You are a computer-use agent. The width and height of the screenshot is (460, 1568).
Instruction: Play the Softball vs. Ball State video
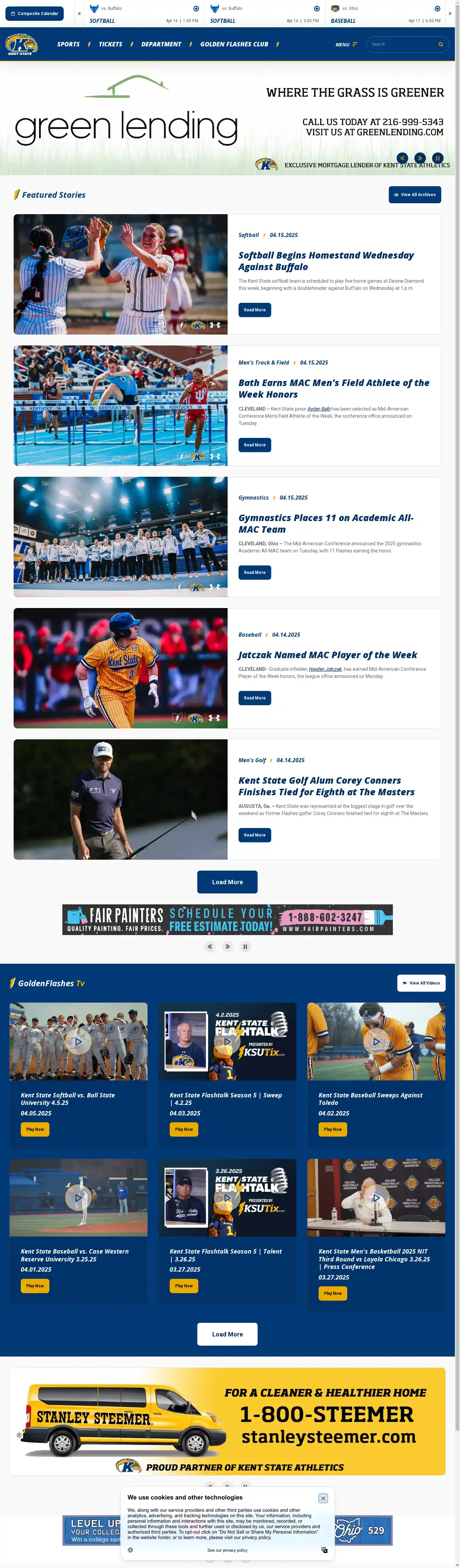[x=78, y=1041]
